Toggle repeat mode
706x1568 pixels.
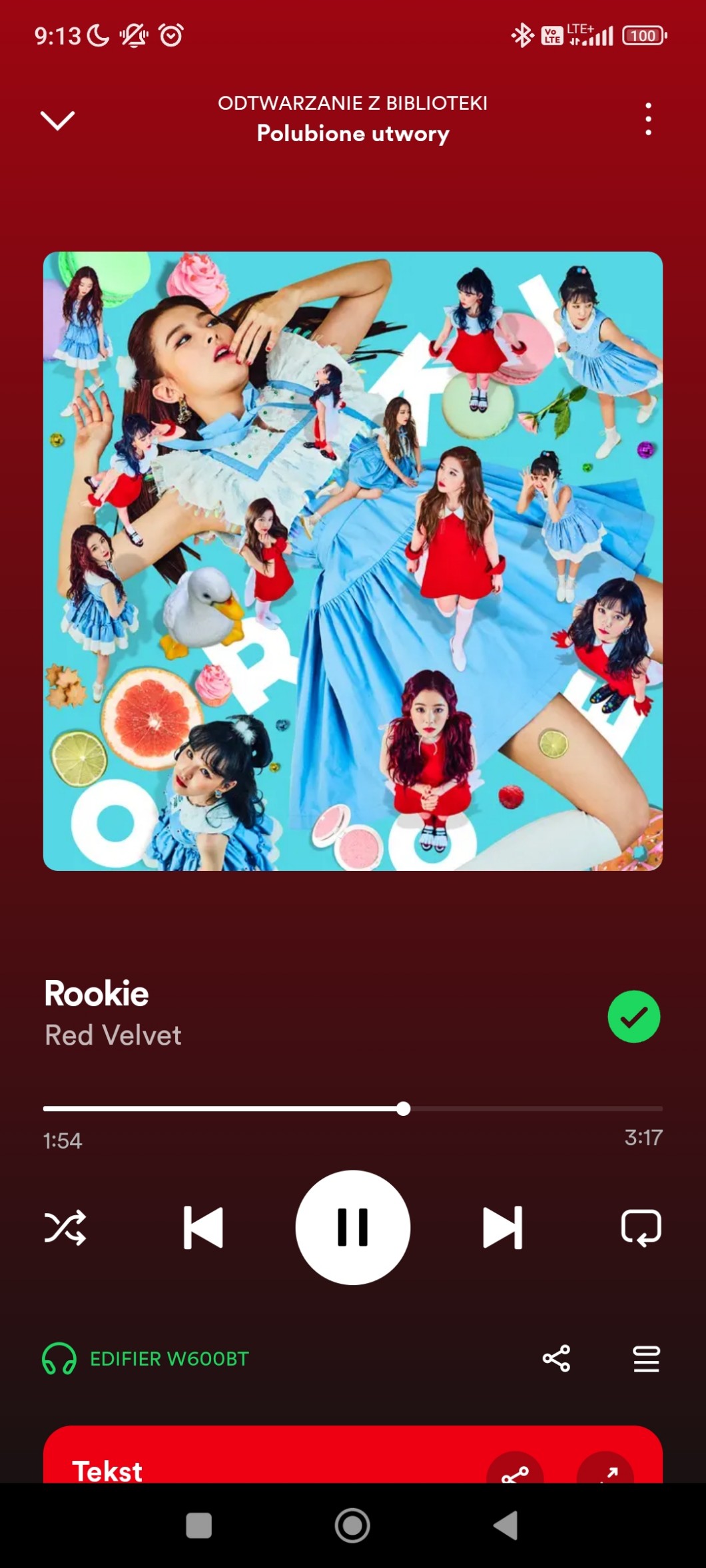[641, 1227]
